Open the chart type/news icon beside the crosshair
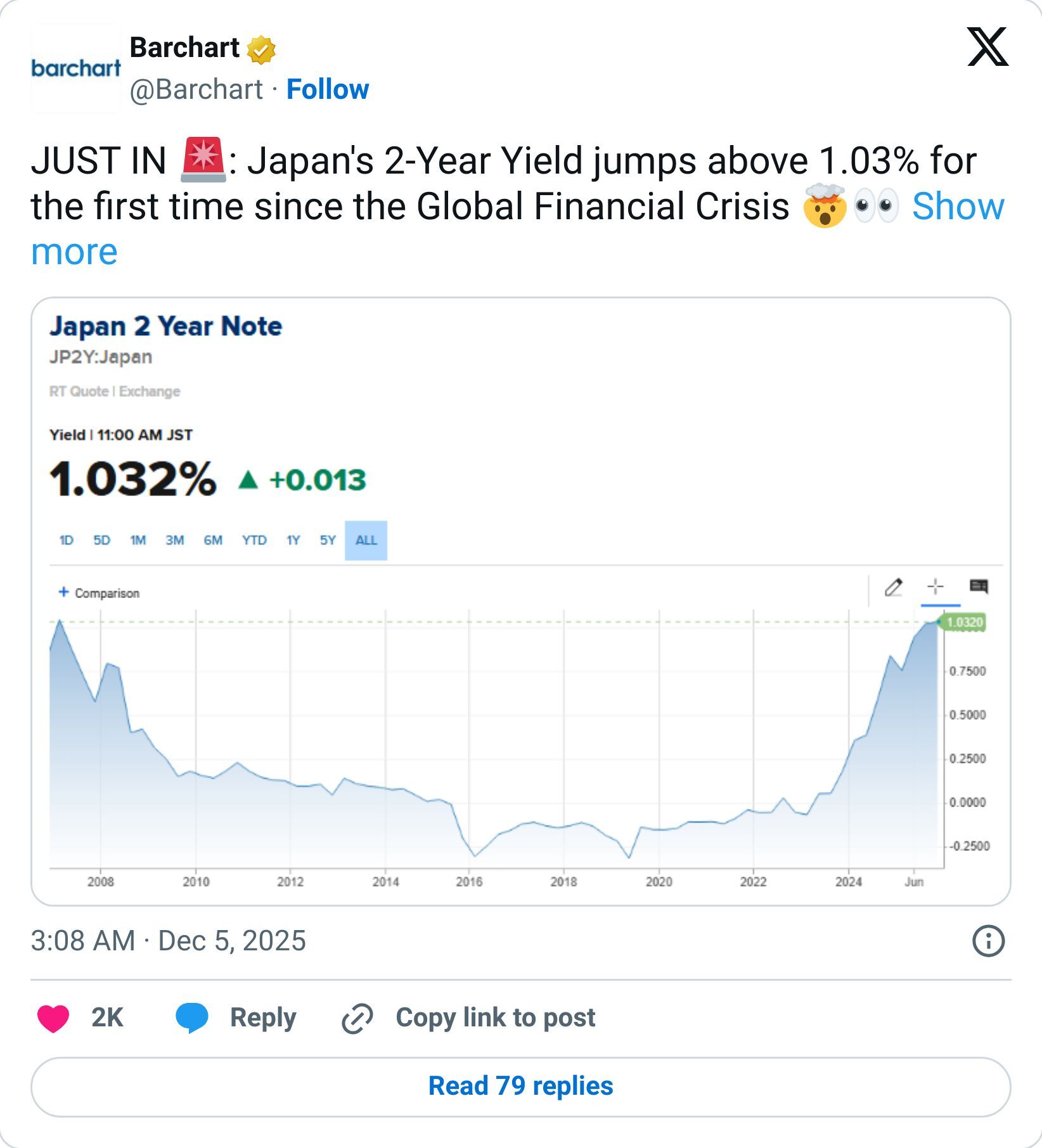Viewport: 1042px width, 1148px height. coord(978,588)
